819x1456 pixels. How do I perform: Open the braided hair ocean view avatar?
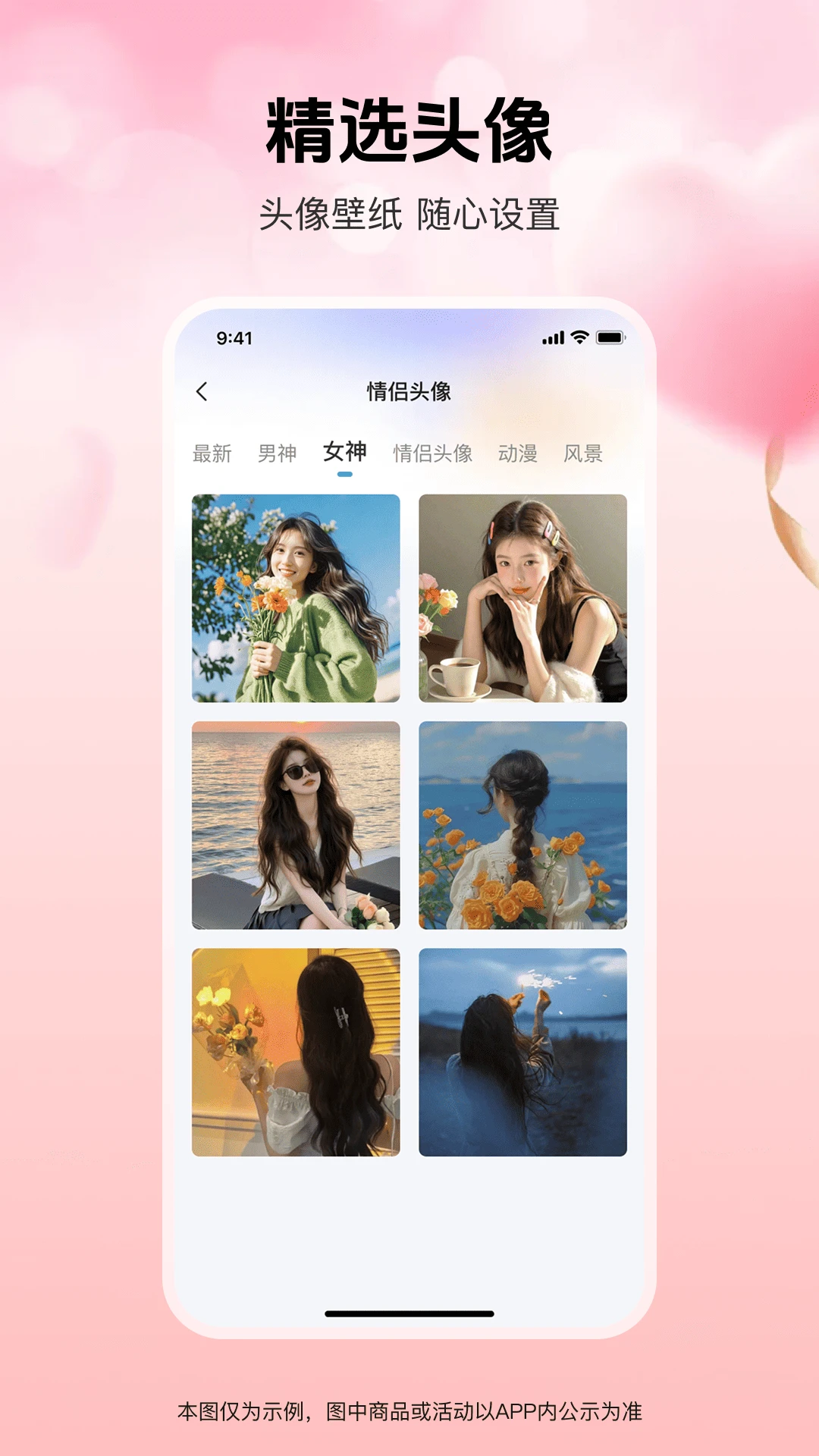point(523,827)
